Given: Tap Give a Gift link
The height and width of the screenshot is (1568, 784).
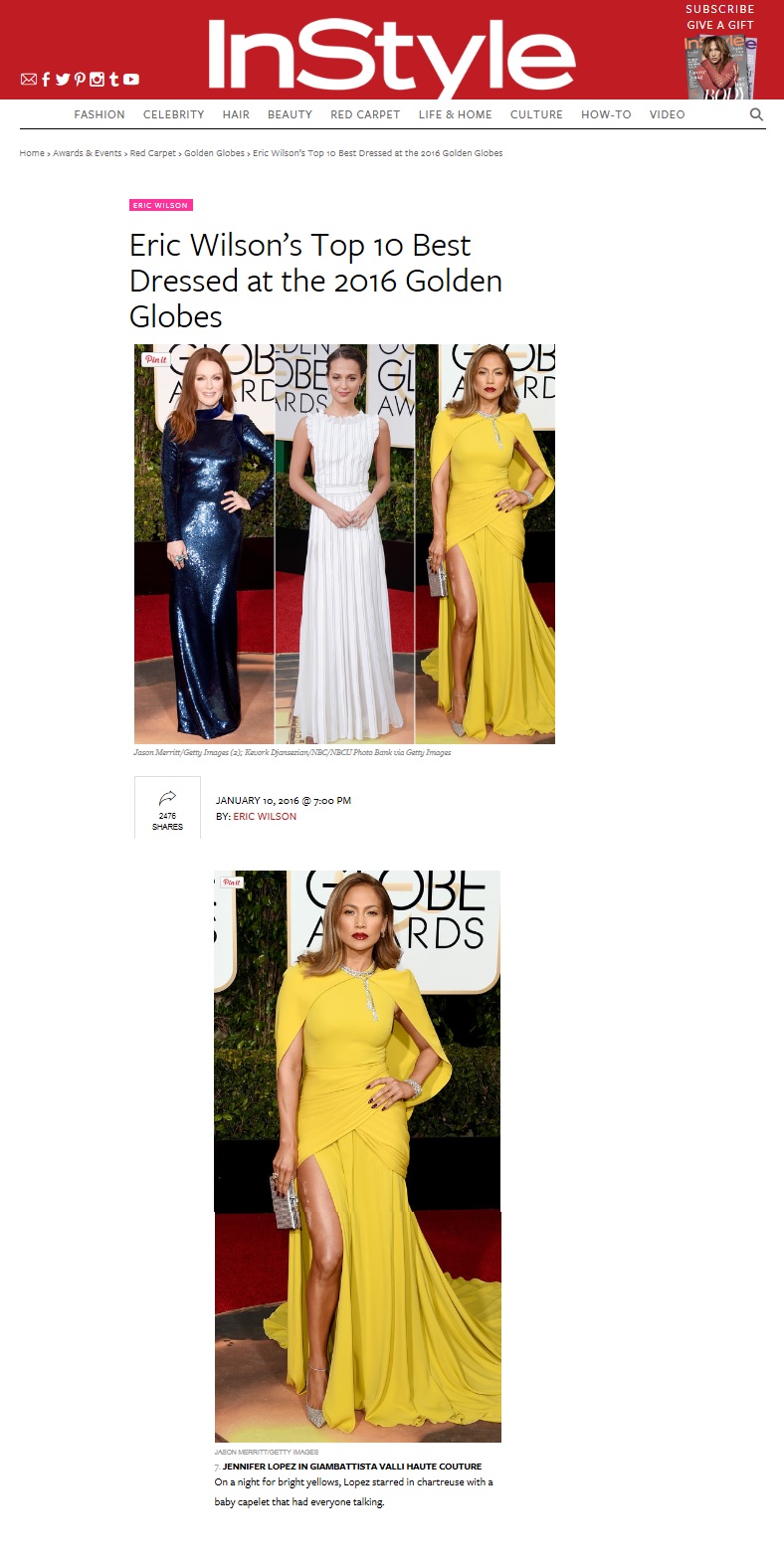Looking at the screenshot, I should point(720,25).
